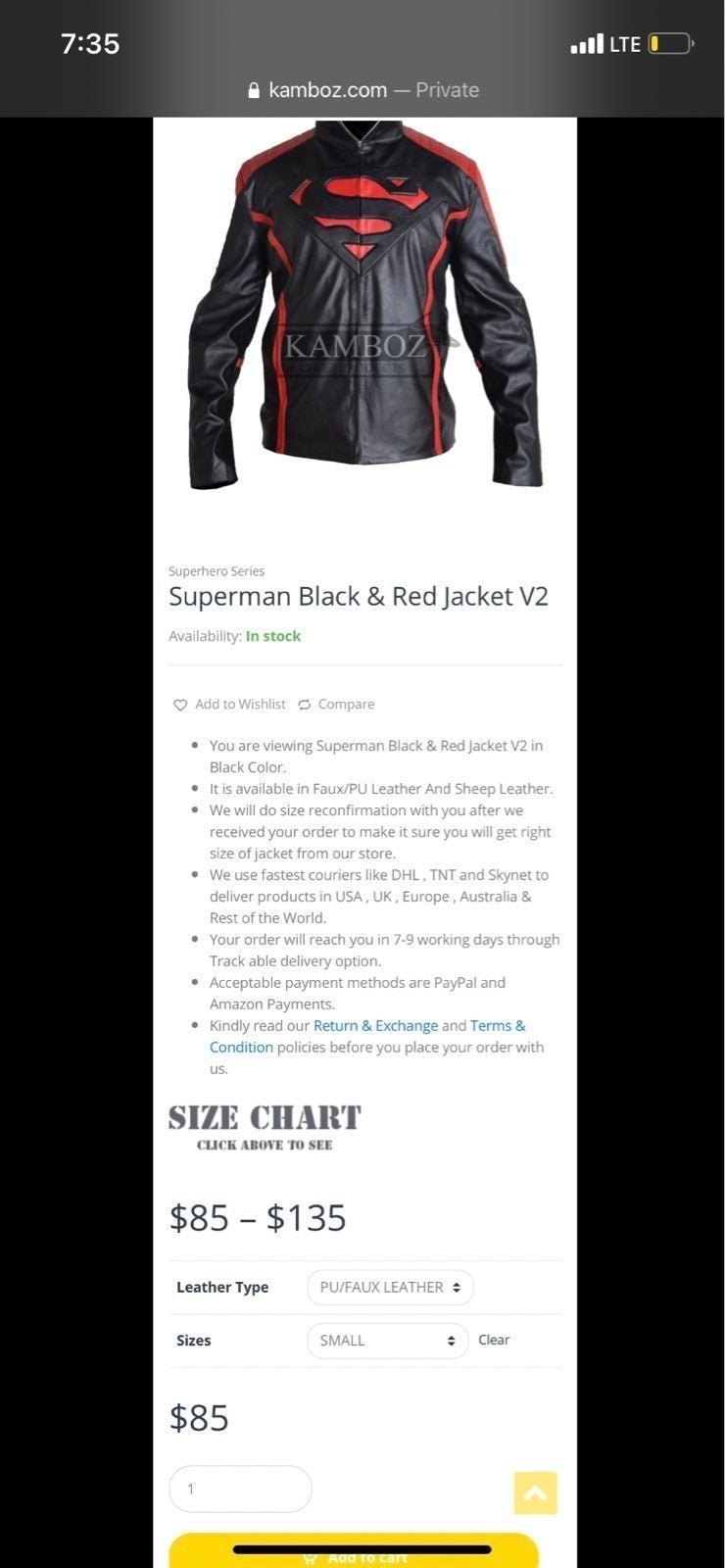Add jacket to Wishlist

tap(229, 705)
